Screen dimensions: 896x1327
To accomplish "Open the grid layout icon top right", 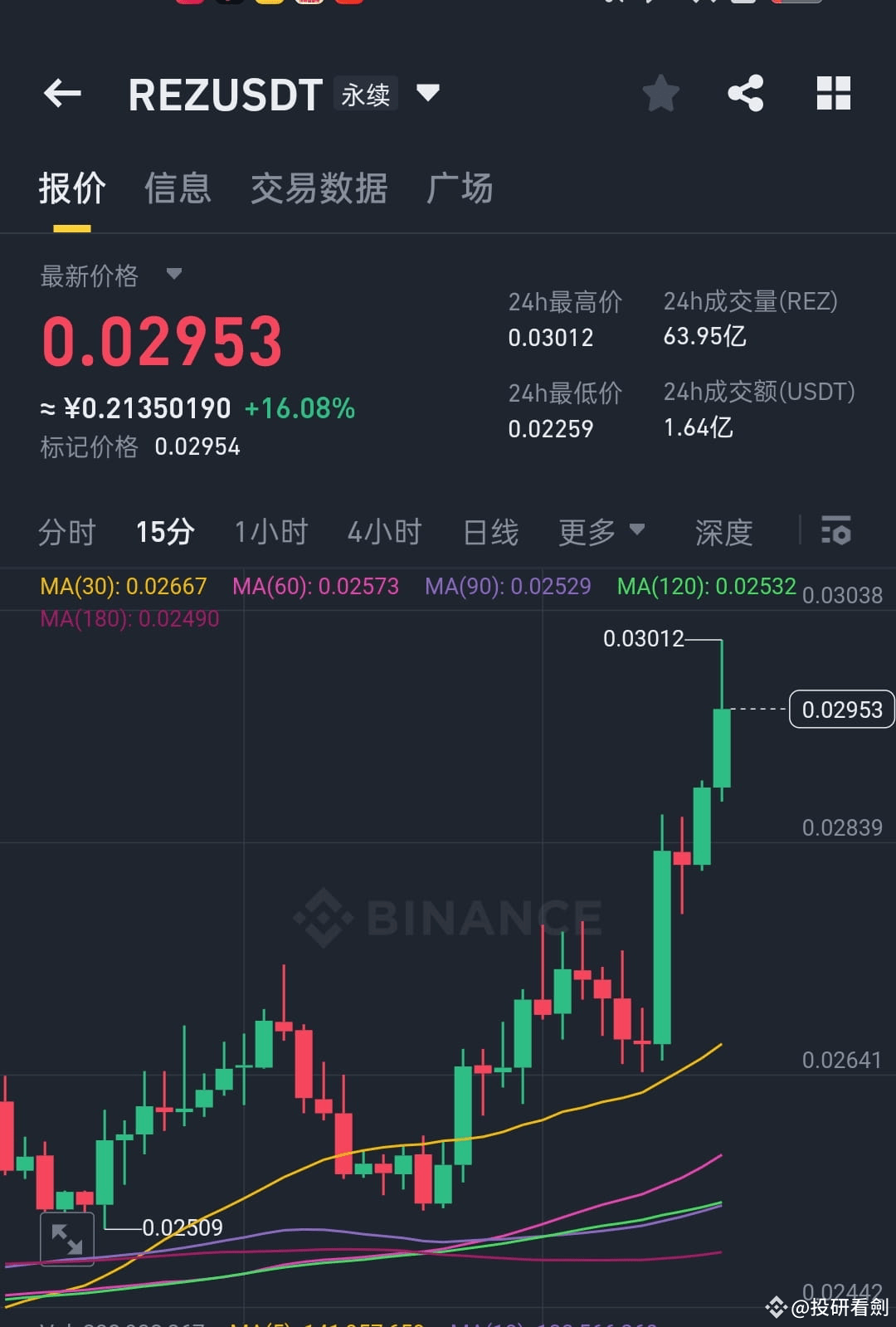I will tap(833, 93).
